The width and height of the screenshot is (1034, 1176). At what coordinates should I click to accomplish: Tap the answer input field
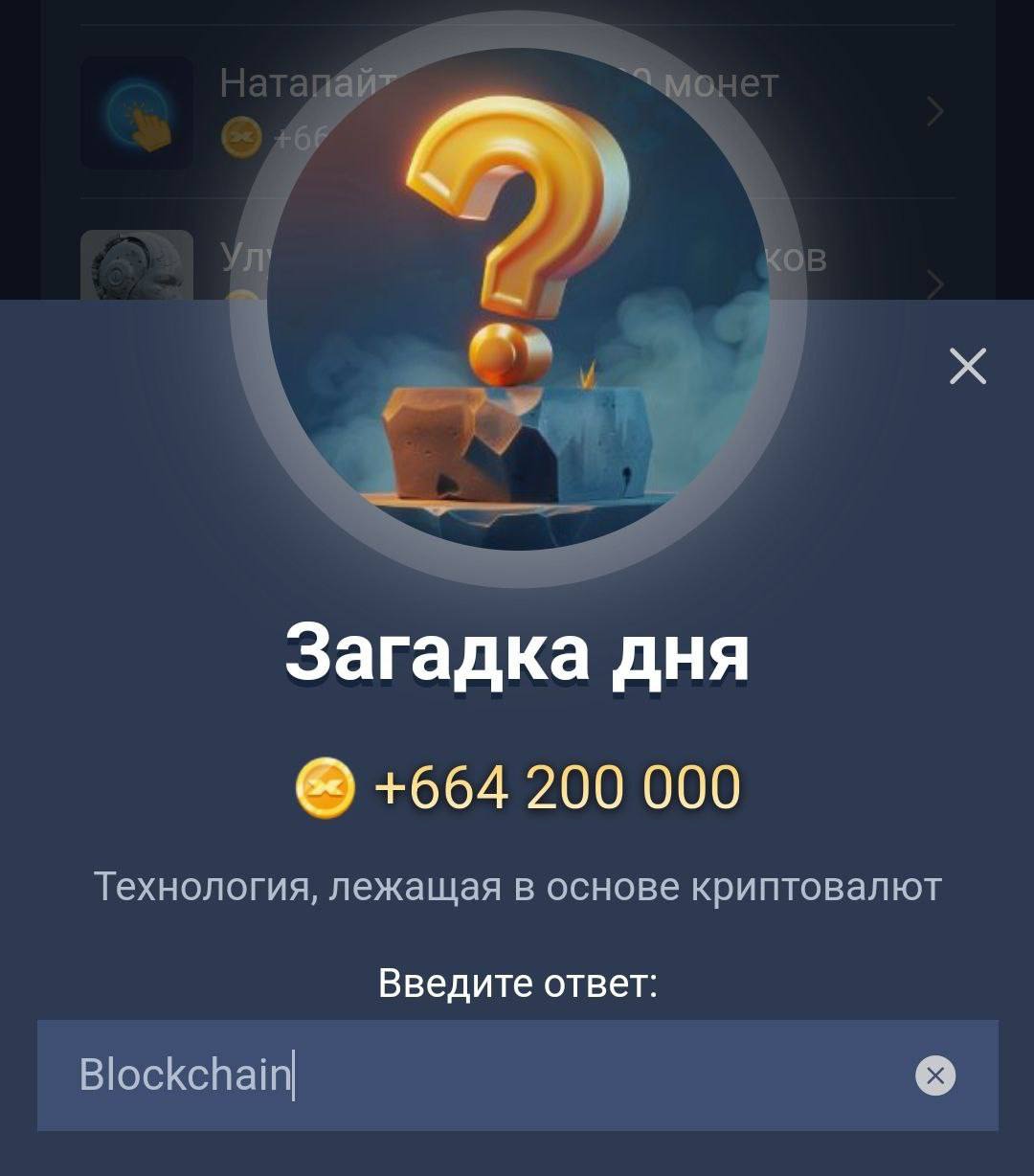tap(479, 1074)
